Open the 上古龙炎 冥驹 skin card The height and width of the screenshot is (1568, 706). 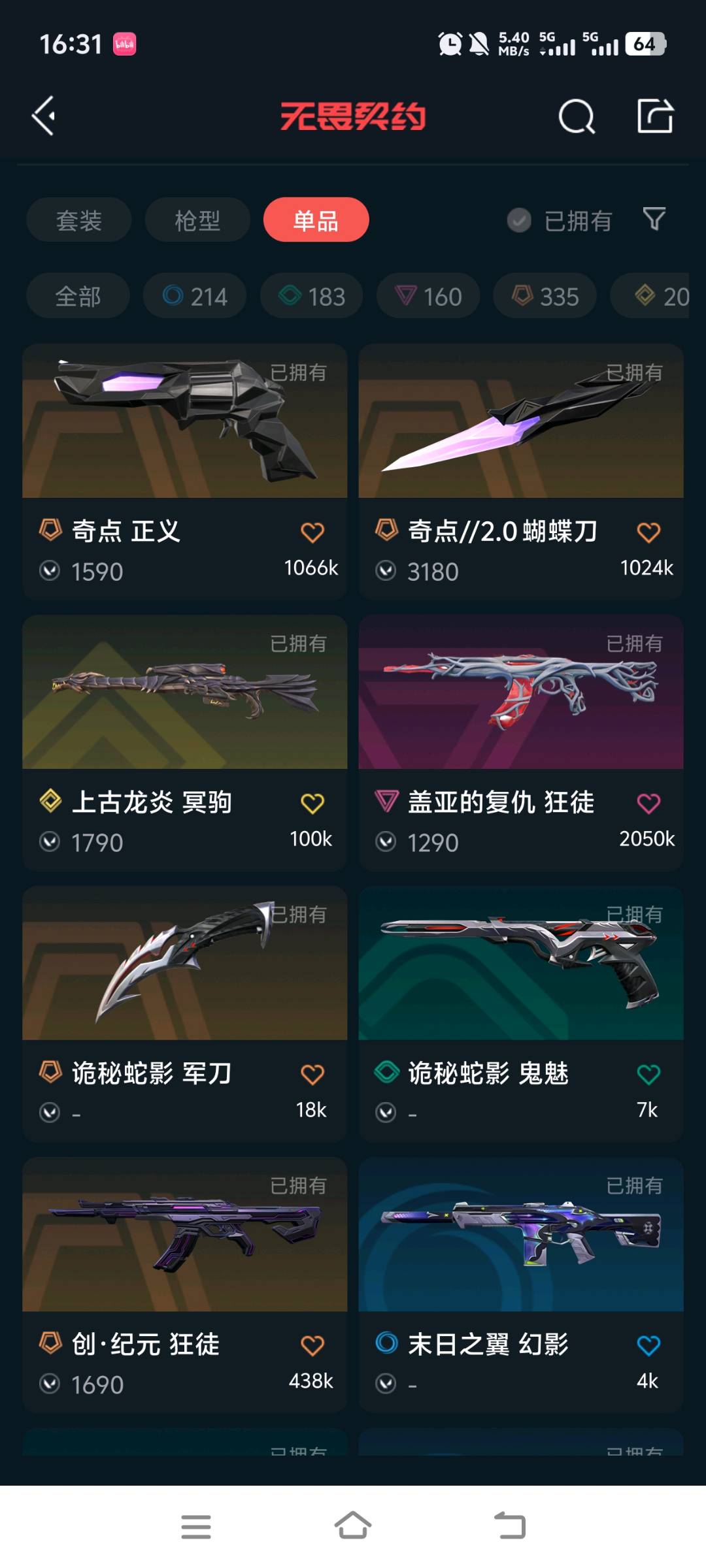184,693
